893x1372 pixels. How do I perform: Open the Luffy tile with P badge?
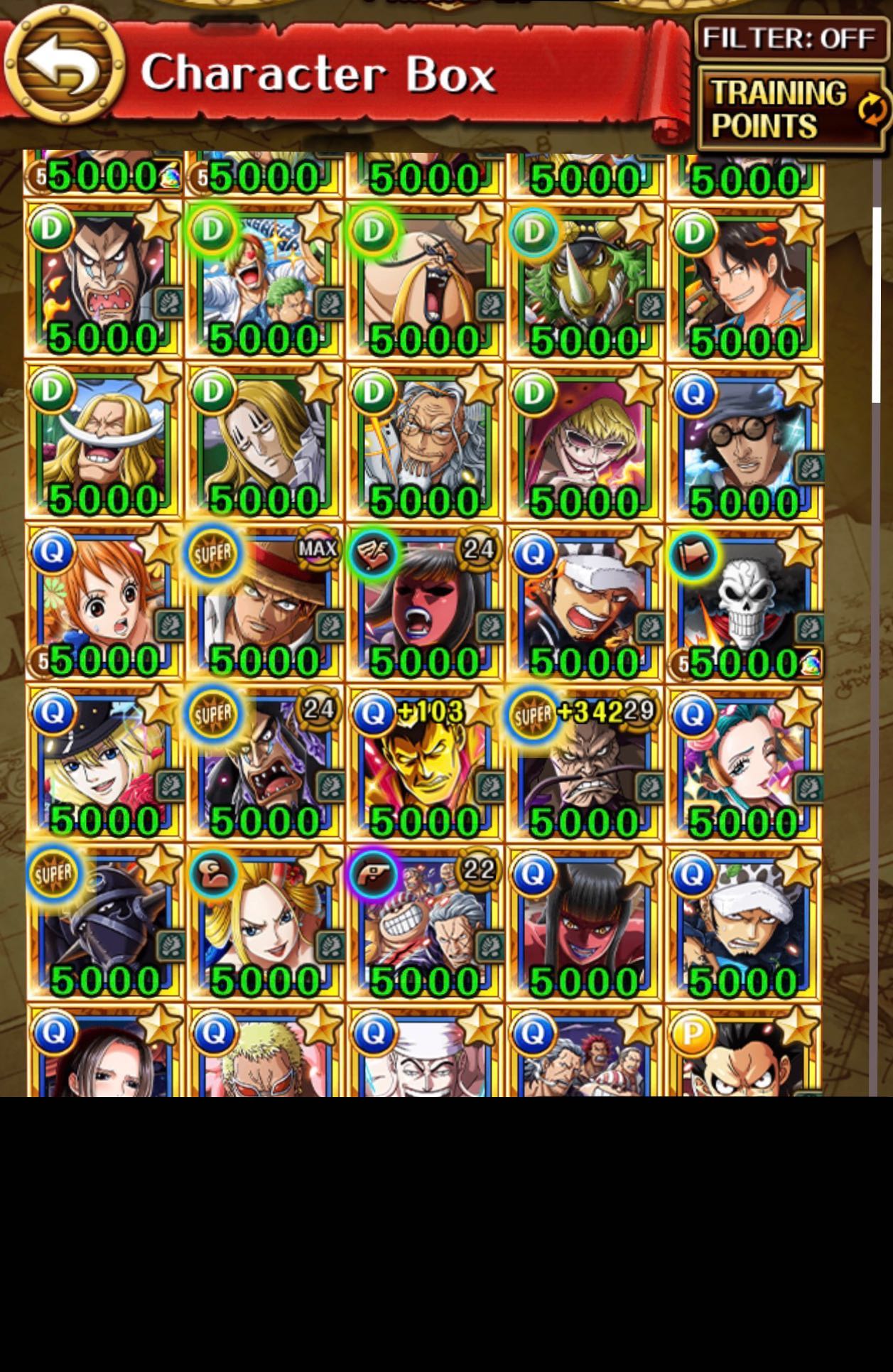pos(745,1052)
